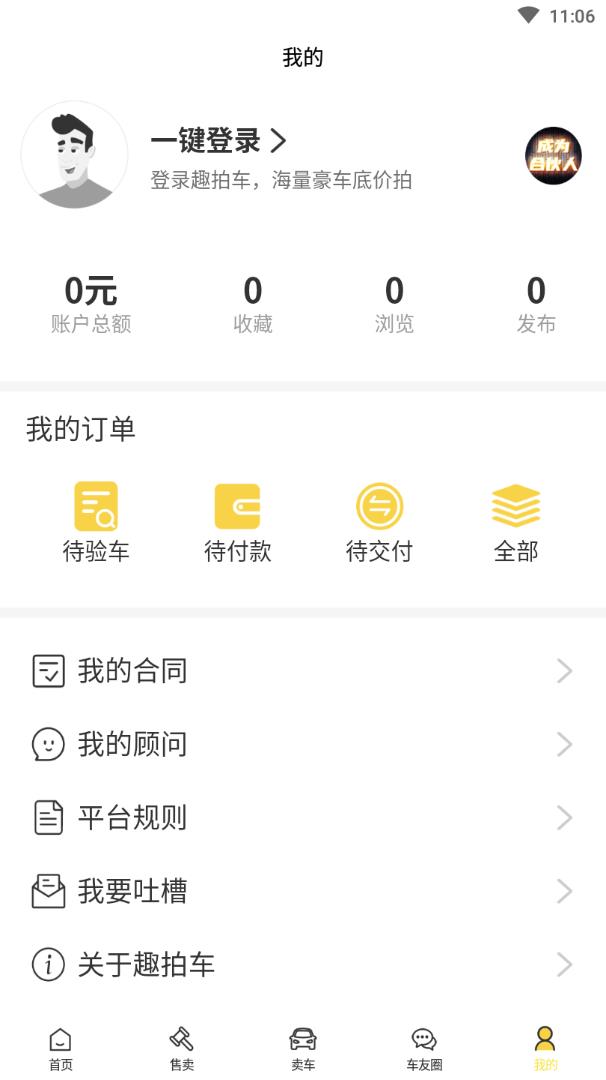606x1080 pixels.
Task: Switch to the 卖车 tab
Action: pos(303,1048)
